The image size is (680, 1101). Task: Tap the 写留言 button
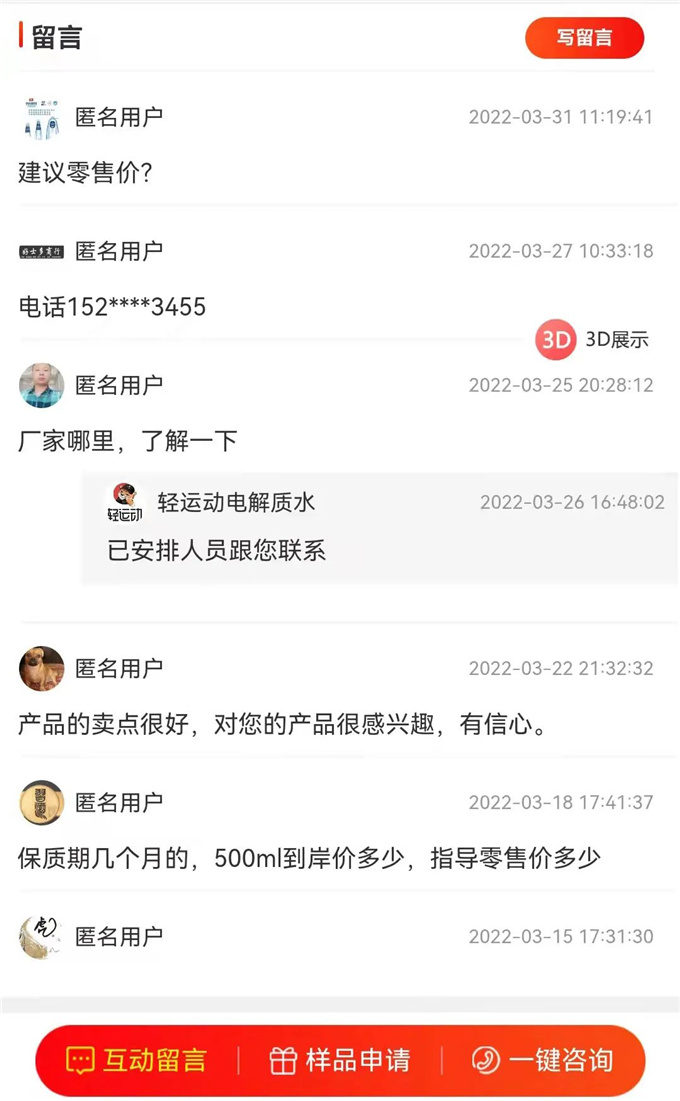584,38
